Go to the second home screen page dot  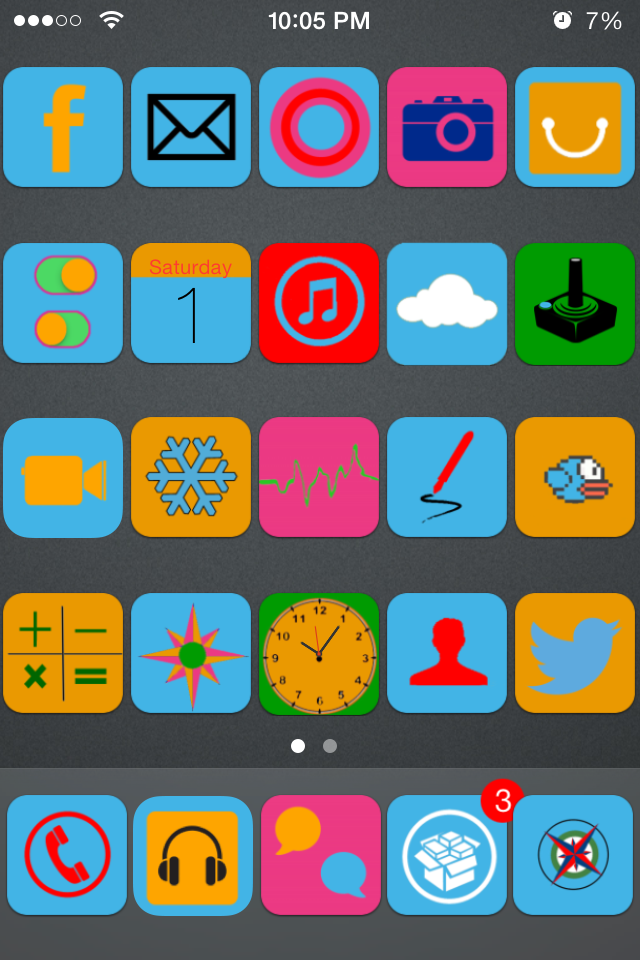[x=330, y=746]
